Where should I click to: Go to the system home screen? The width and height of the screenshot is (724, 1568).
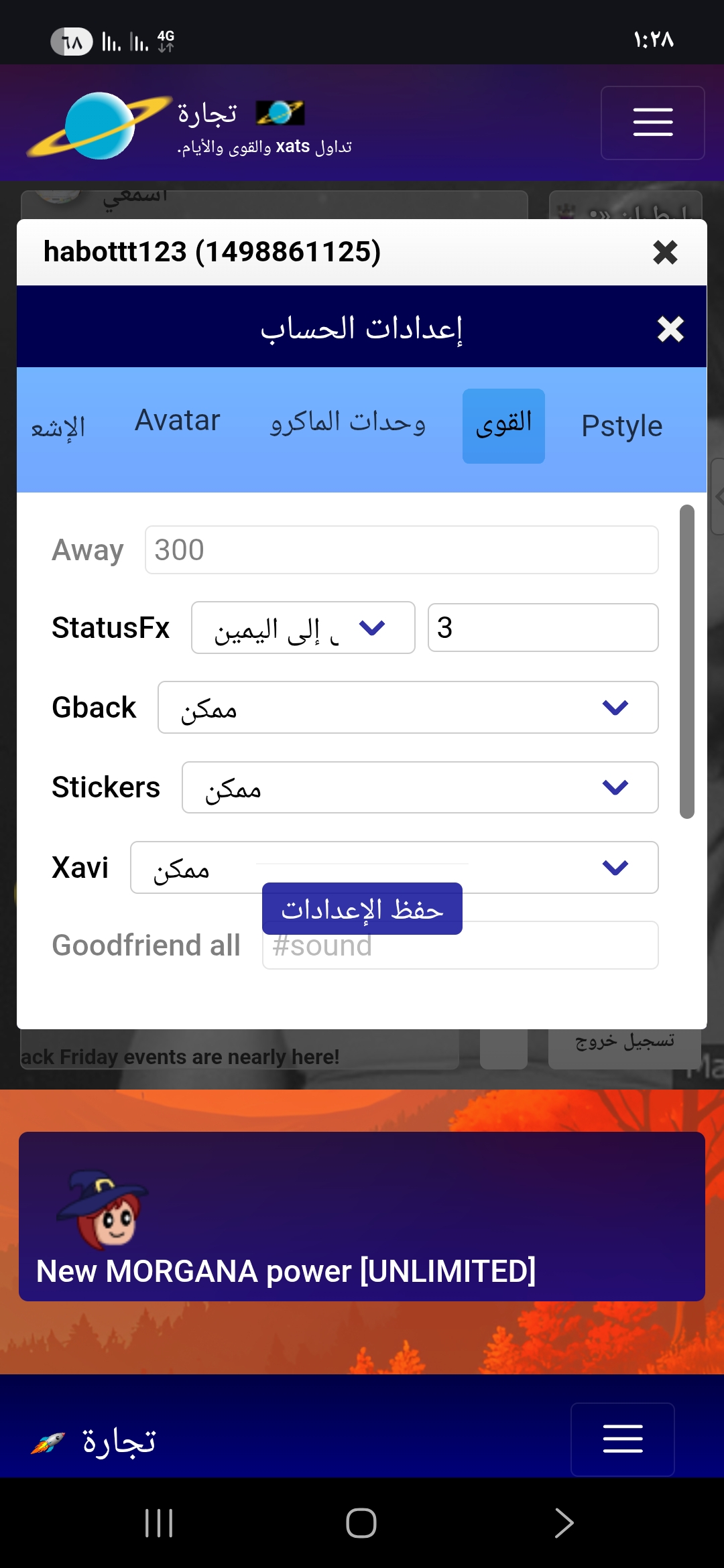361,1523
